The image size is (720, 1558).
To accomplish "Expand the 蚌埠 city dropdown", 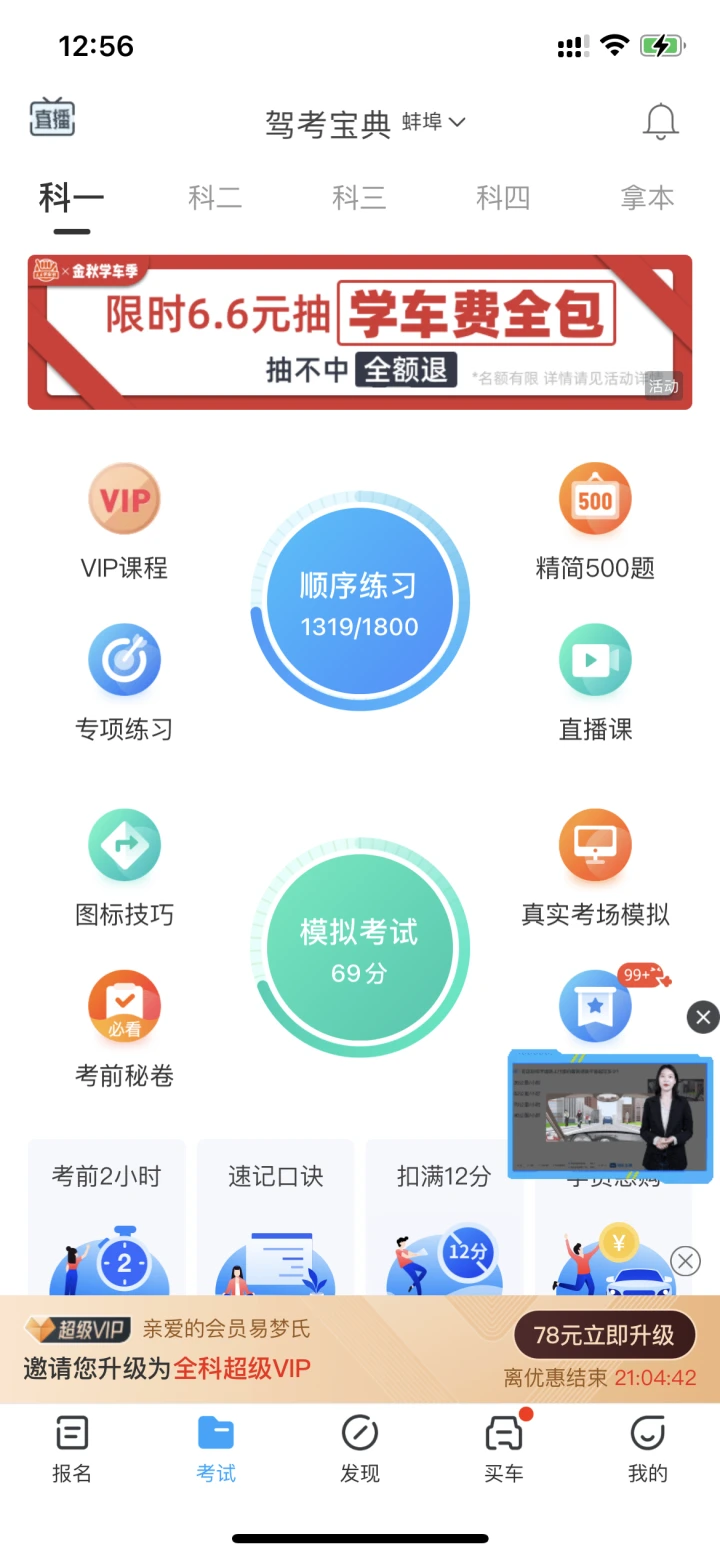I will (x=434, y=122).
